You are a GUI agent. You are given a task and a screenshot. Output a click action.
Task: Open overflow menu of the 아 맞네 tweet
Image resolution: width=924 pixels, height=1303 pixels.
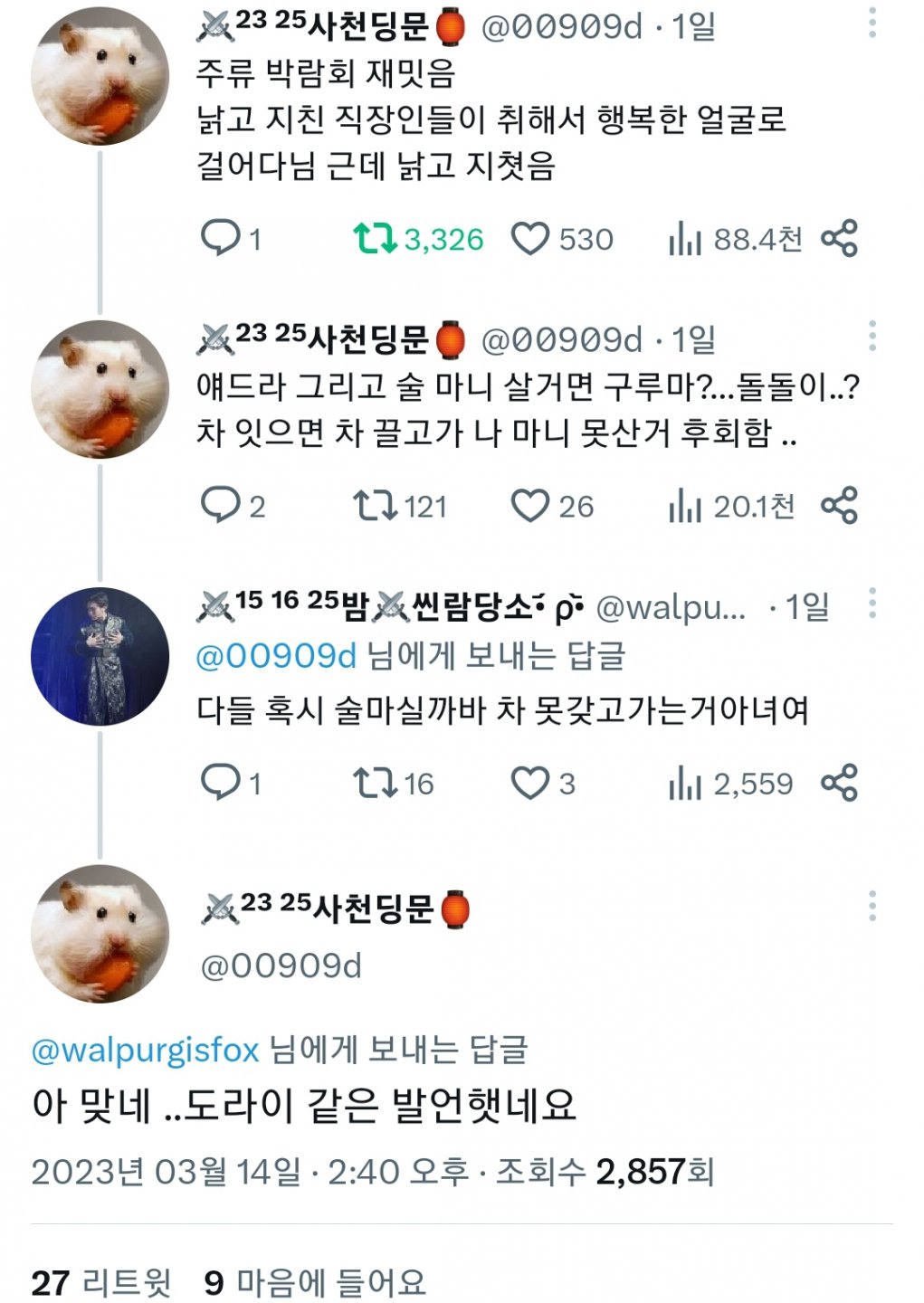click(872, 906)
